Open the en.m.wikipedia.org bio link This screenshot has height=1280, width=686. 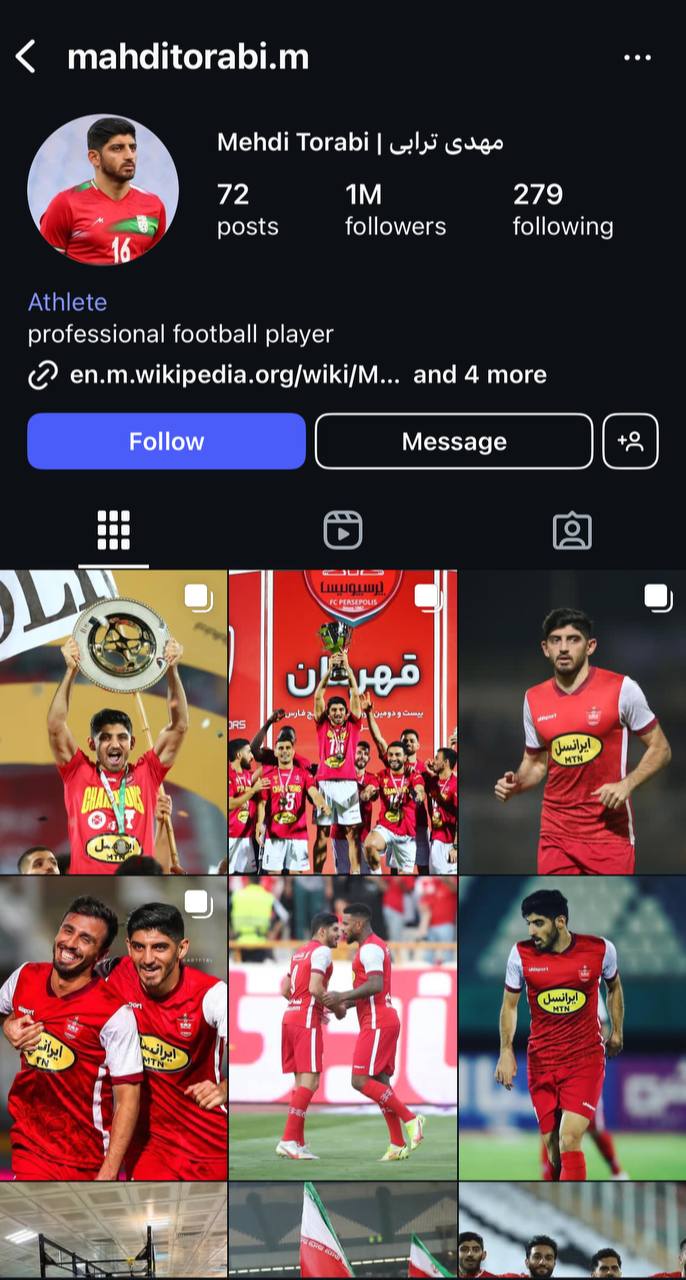(x=234, y=375)
